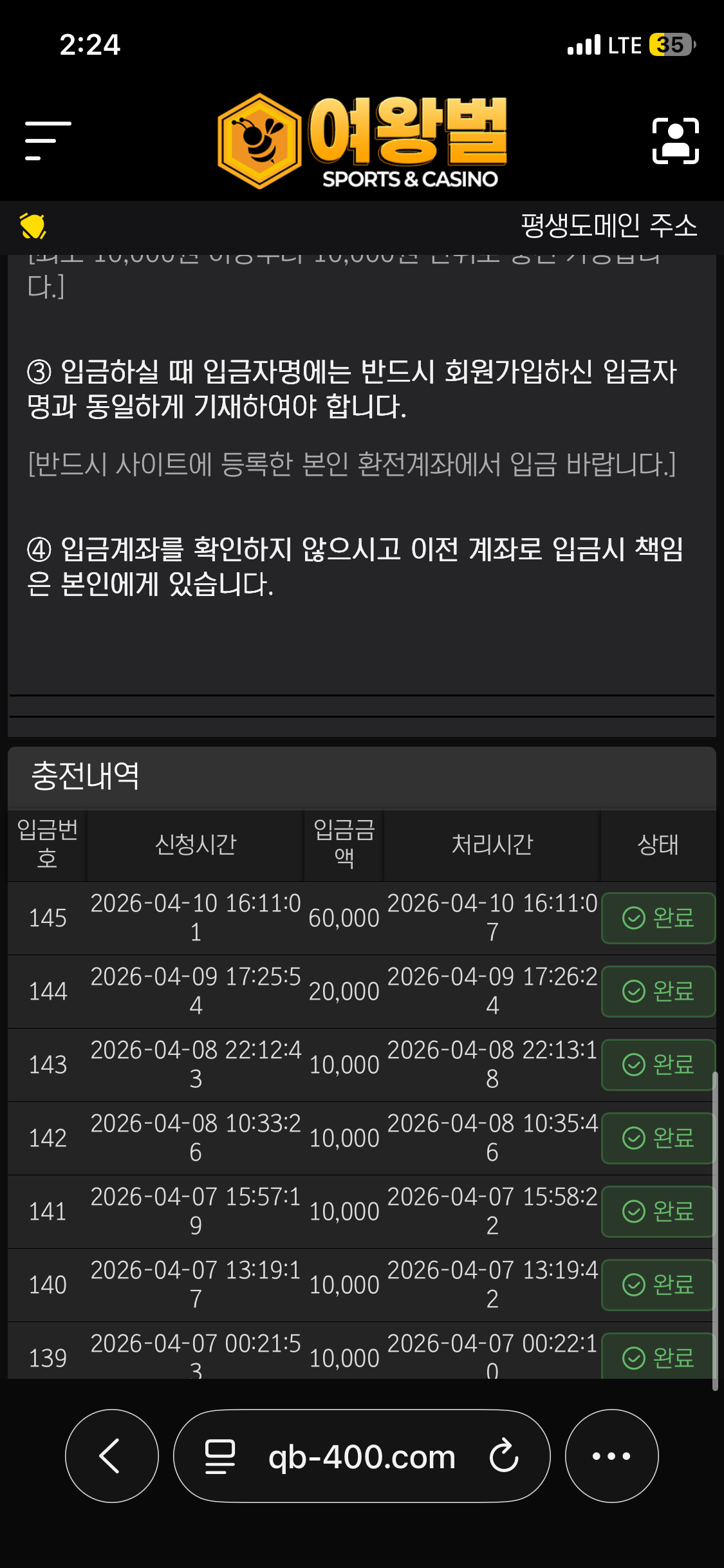The height and width of the screenshot is (1568, 724).
Task: Tap the 여왕벌 Sports & Casino home logo
Action: click(362, 141)
